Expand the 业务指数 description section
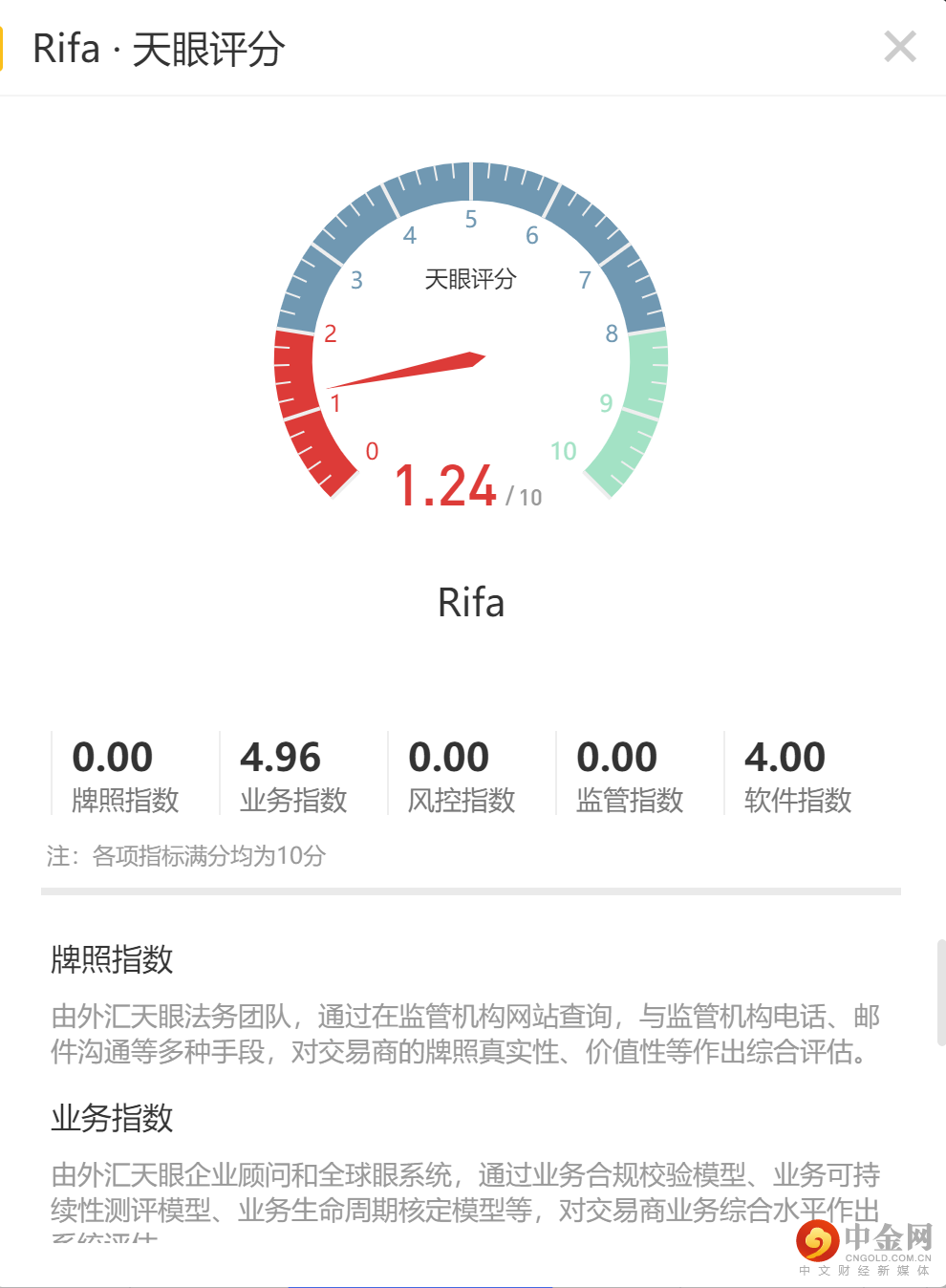 (x=113, y=1120)
